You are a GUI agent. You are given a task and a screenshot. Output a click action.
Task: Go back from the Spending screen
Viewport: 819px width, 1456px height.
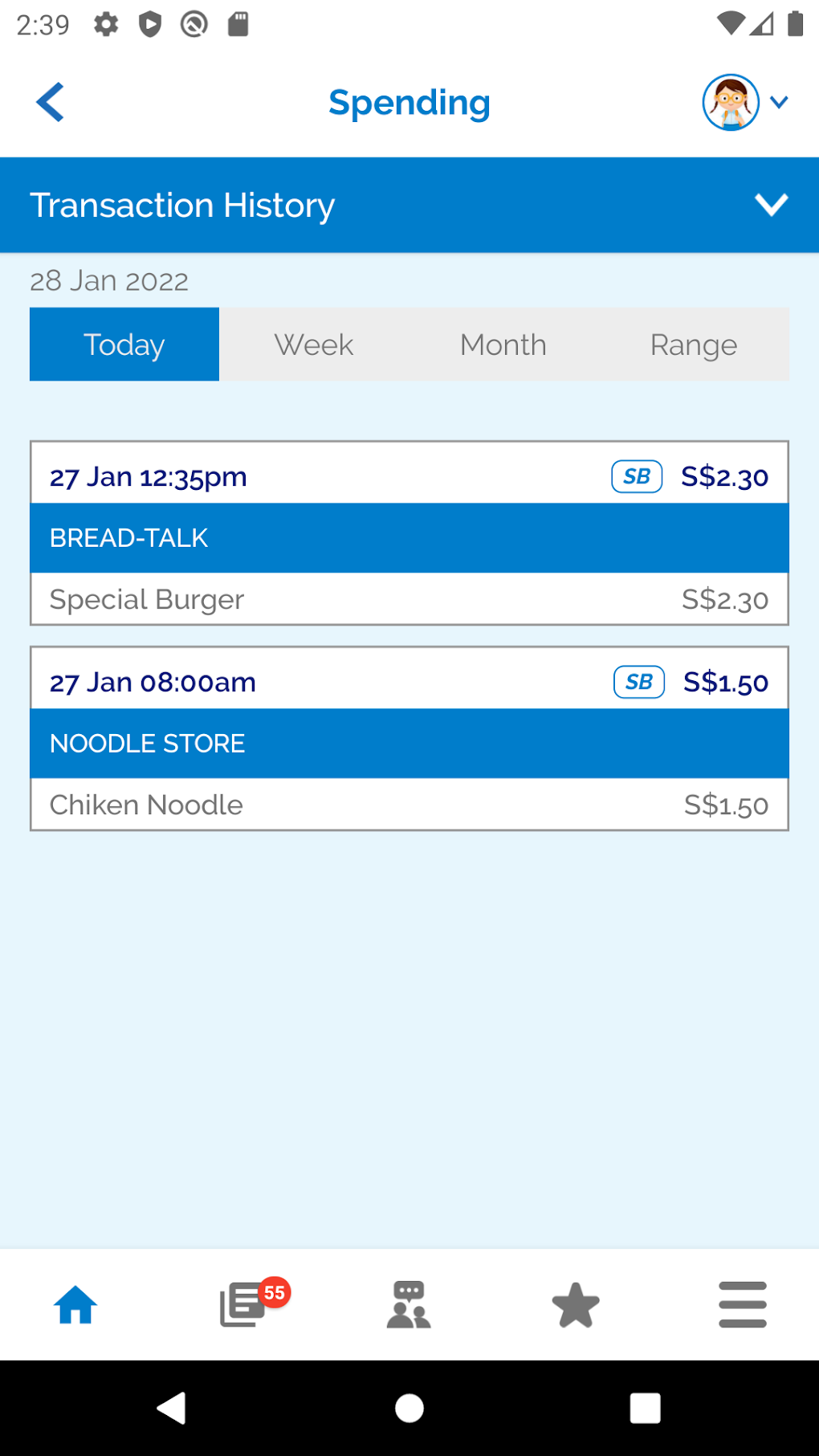click(x=50, y=103)
